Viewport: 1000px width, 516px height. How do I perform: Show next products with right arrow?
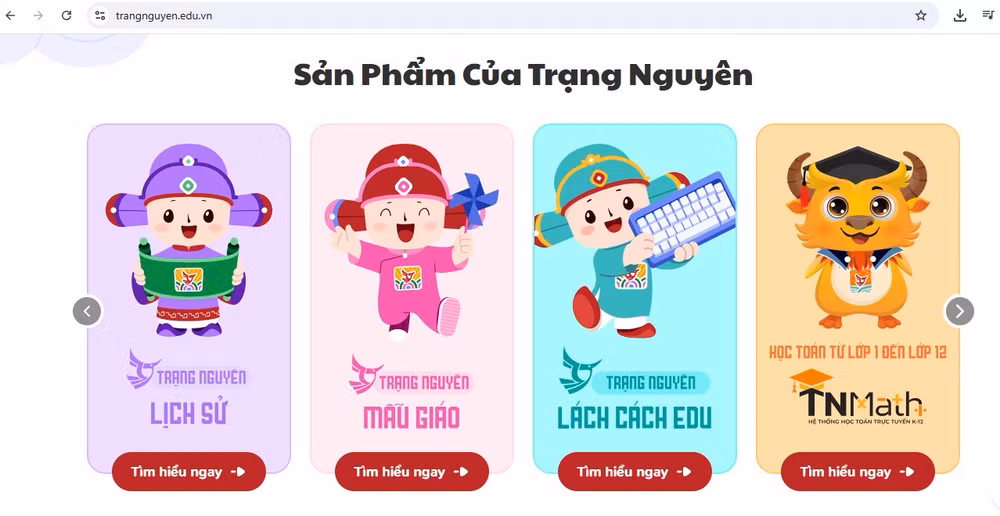[x=959, y=311]
